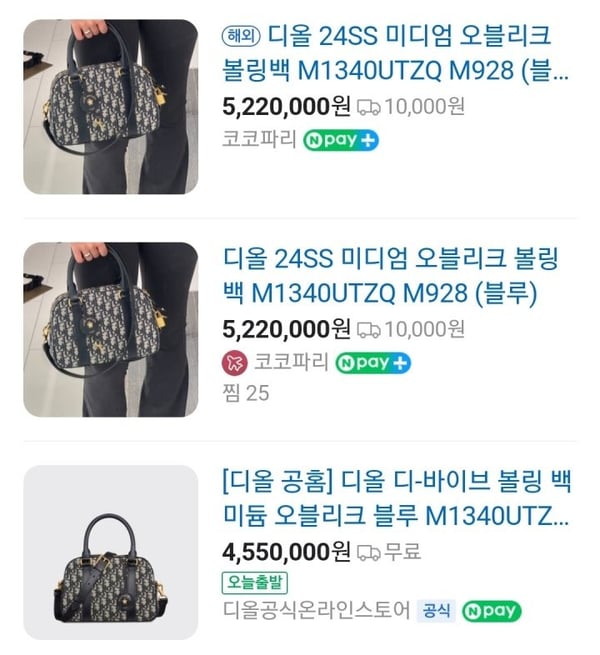Open the [디올 공홈] 디-바이브 볼링 백 listing
Image resolution: width=600 pixels, height=655 pixels.
[397, 500]
